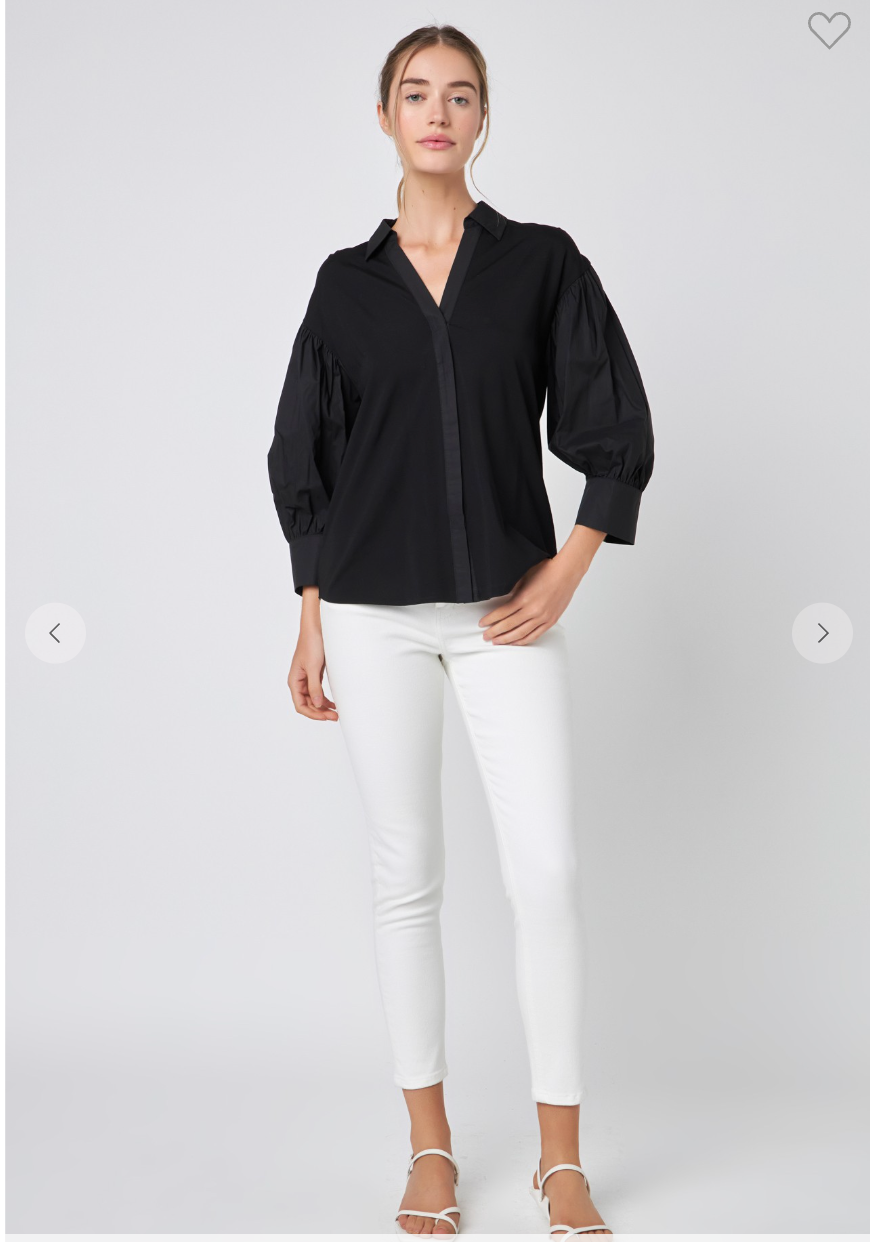870x1242 pixels.
Task: Show the next product photo
Action: point(822,633)
